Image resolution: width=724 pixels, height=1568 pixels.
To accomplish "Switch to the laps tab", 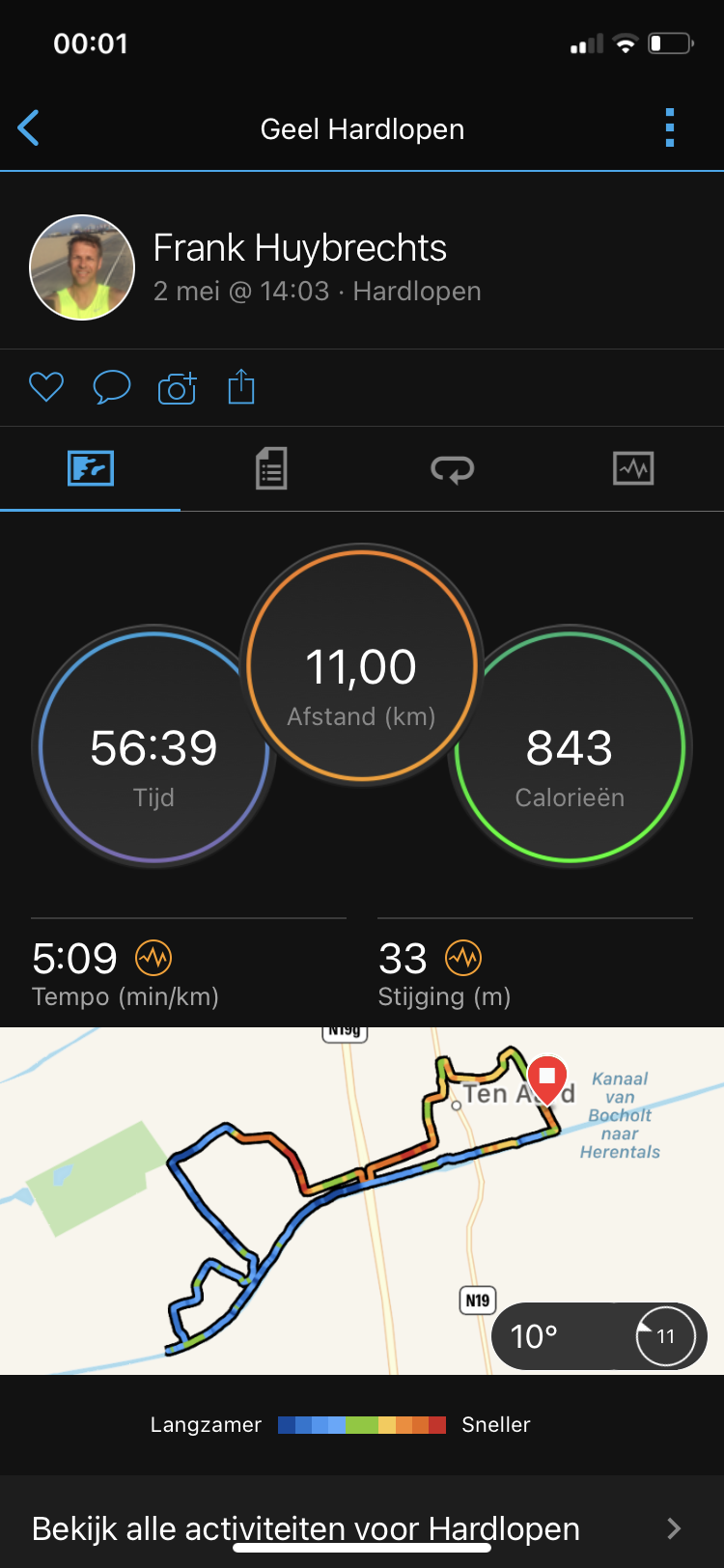I will click(x=452, y=469).
